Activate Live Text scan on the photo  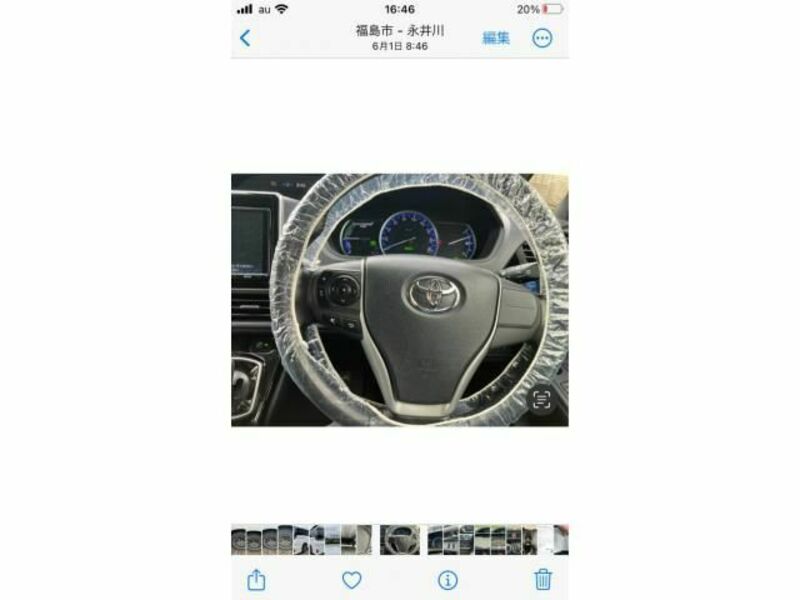pyautogui.click(x=541, y=400)
